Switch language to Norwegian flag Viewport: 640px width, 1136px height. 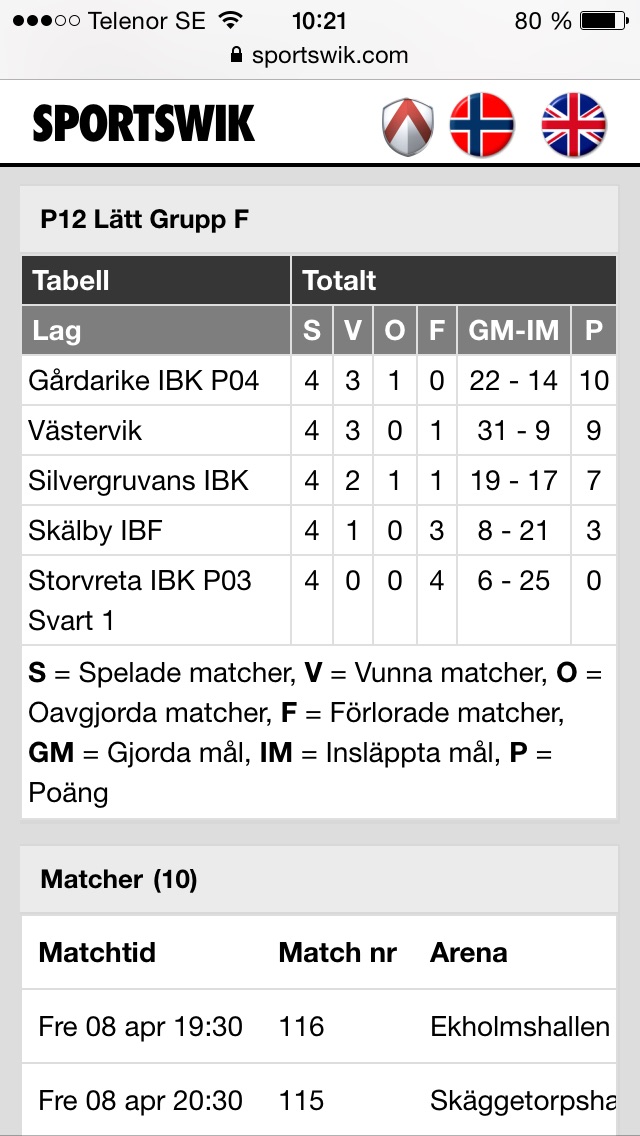pos(482,125)
